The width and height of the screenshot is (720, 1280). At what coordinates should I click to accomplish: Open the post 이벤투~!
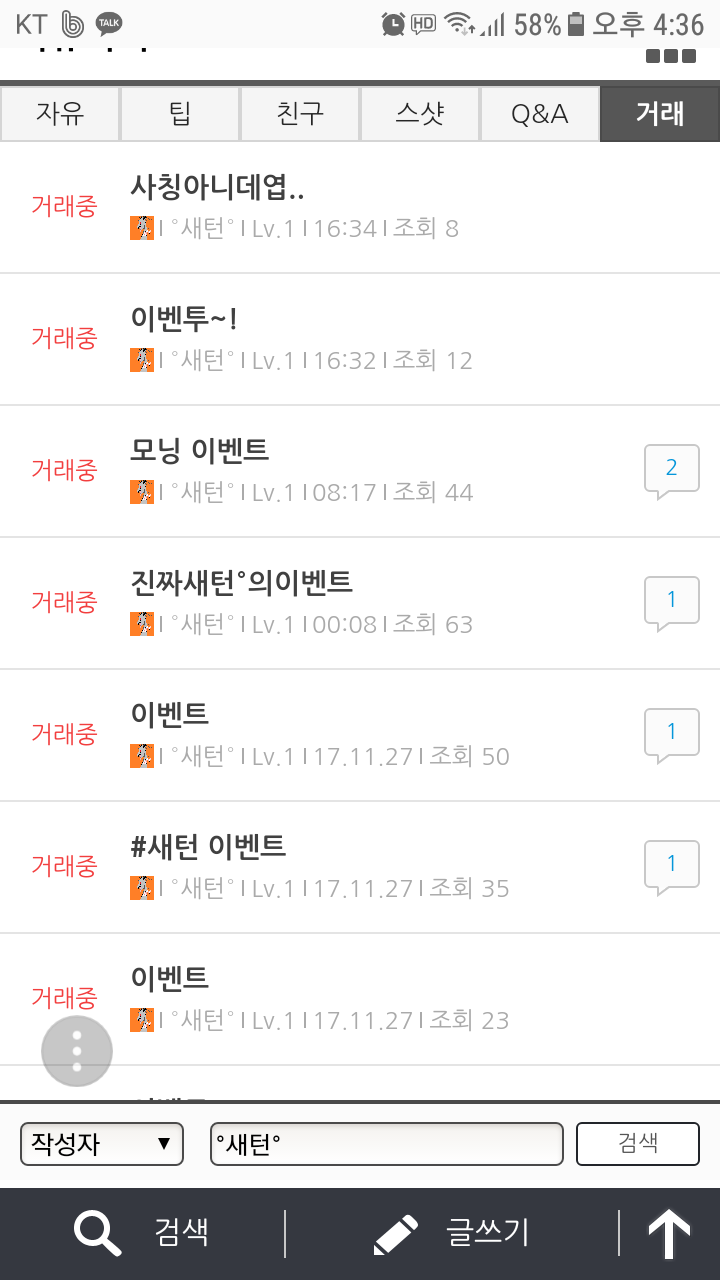184,319
